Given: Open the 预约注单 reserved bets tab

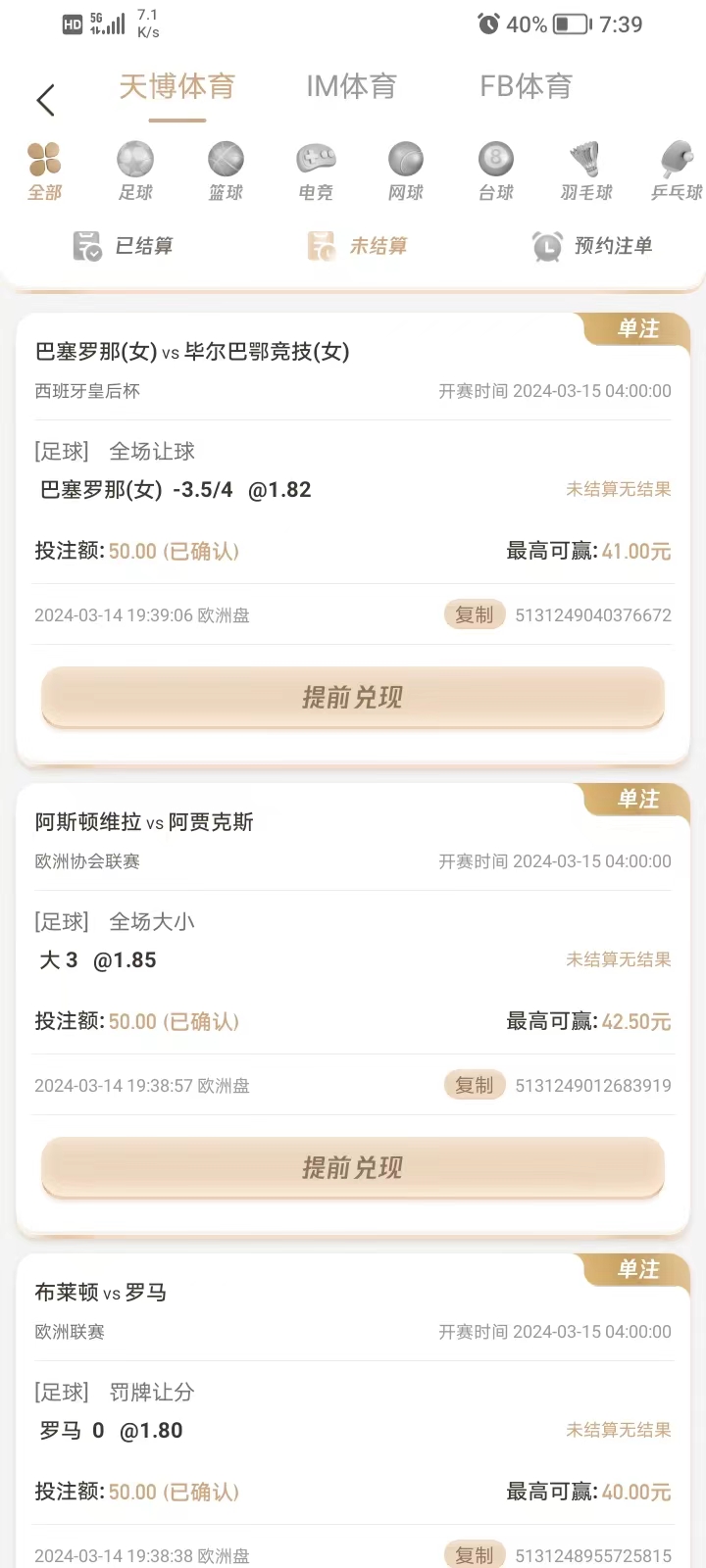Looking at the screenshot, I should (x=592, y=246).
